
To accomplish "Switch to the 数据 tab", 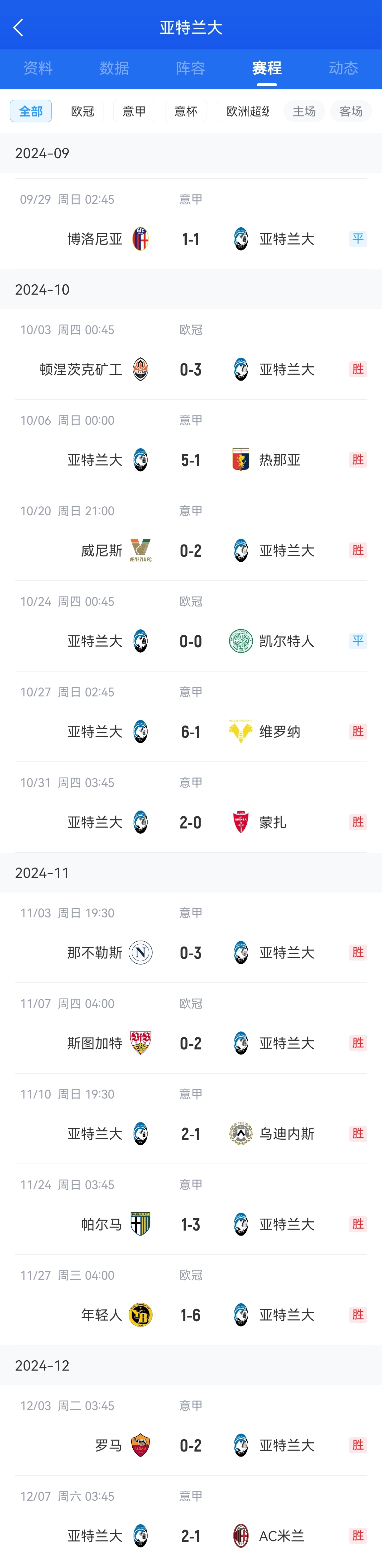I will coord(114,68).
